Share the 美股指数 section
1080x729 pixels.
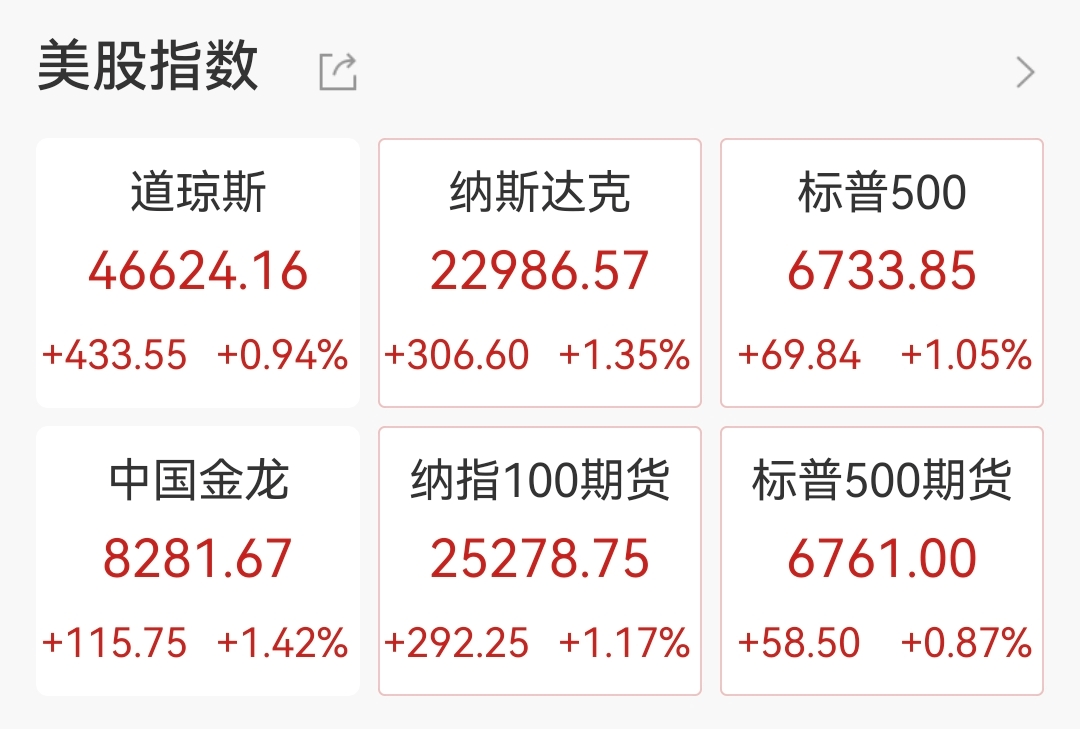pos(338,72)
